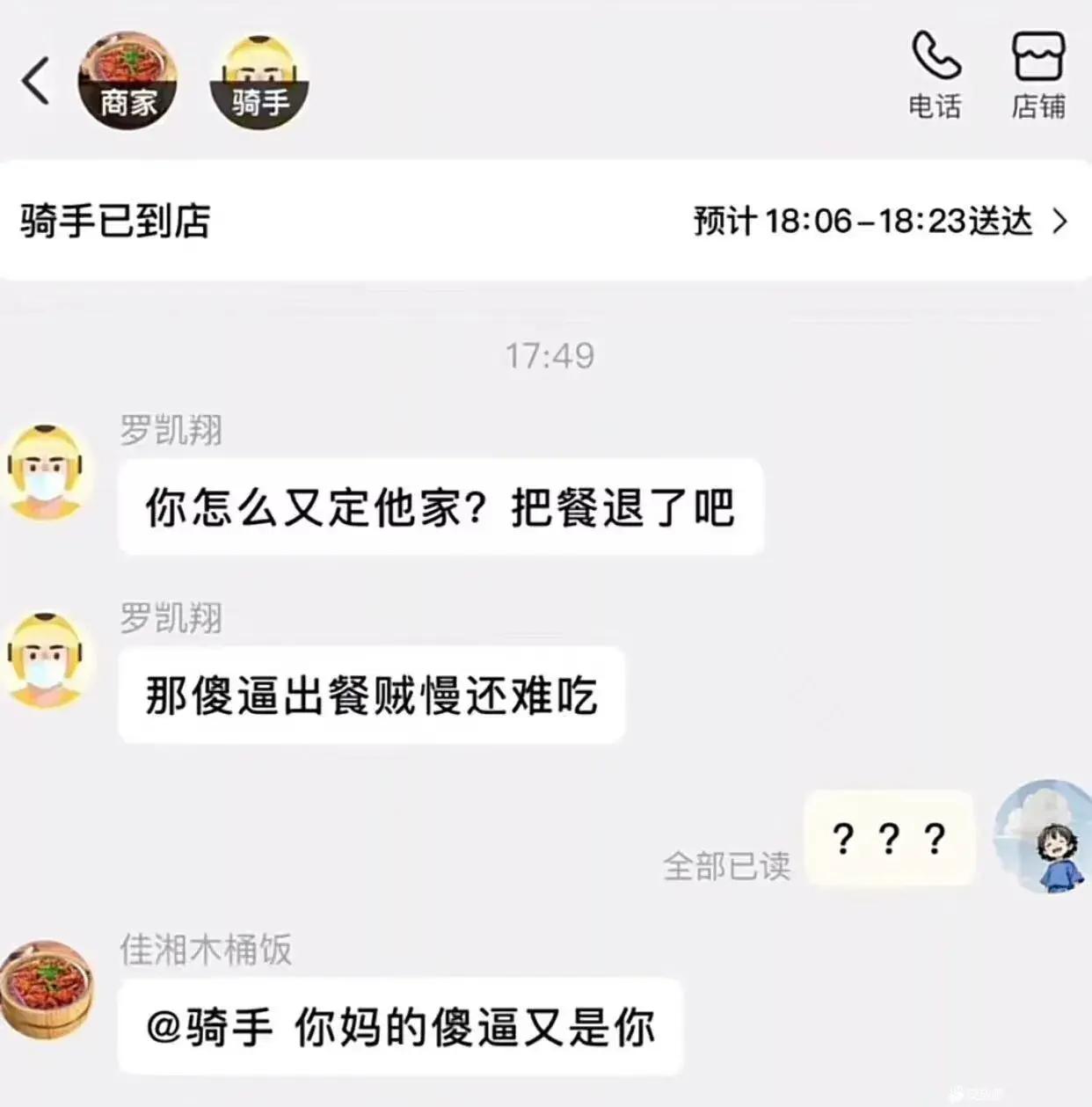Tap 罗凯翔's avatar beside 把餐退了吧 message
Image resolution: width=1092 pixels, height=1107 pixels.
[x=46, y=474]
